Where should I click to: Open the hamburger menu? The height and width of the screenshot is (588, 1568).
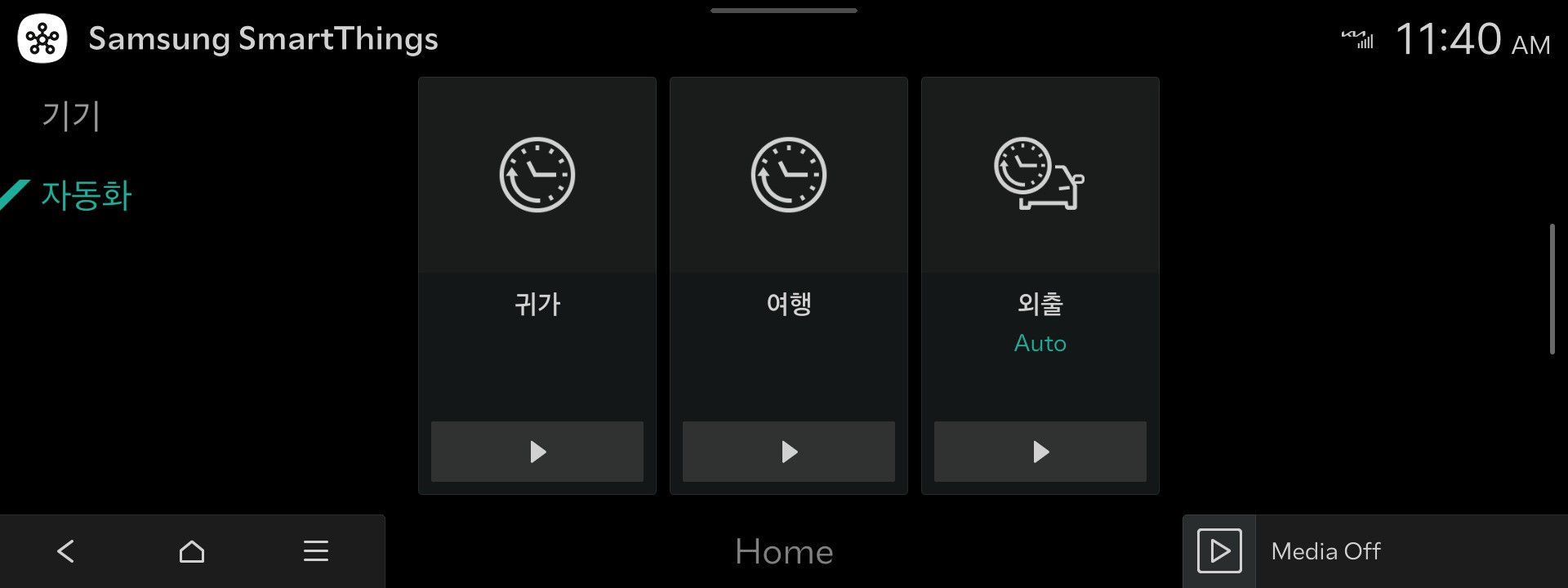pos(316,551)
